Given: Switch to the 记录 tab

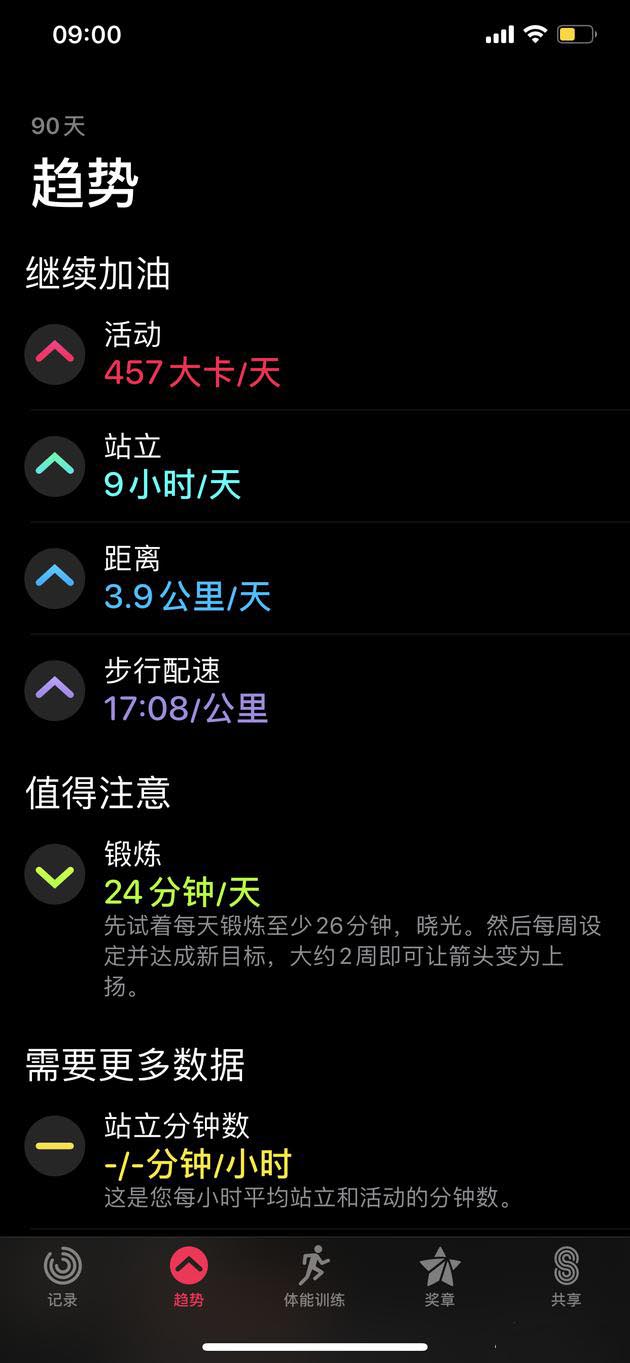Looking at the screenshot, I should 62,1277.
